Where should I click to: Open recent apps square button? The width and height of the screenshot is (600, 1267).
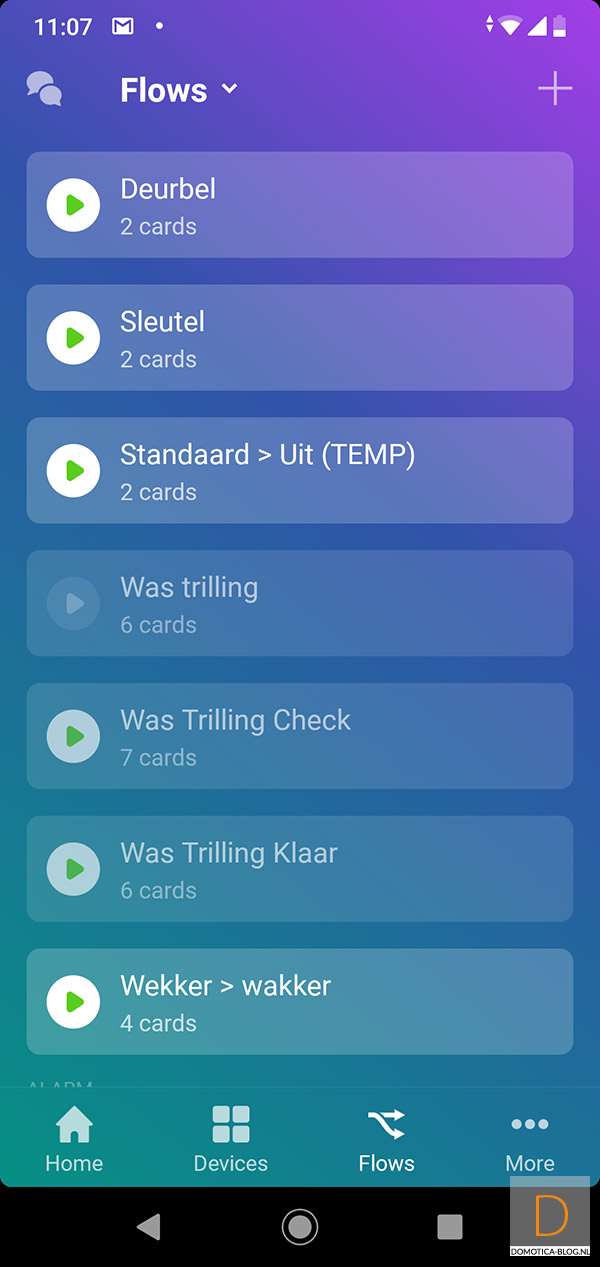click(x=450, y=1227)
